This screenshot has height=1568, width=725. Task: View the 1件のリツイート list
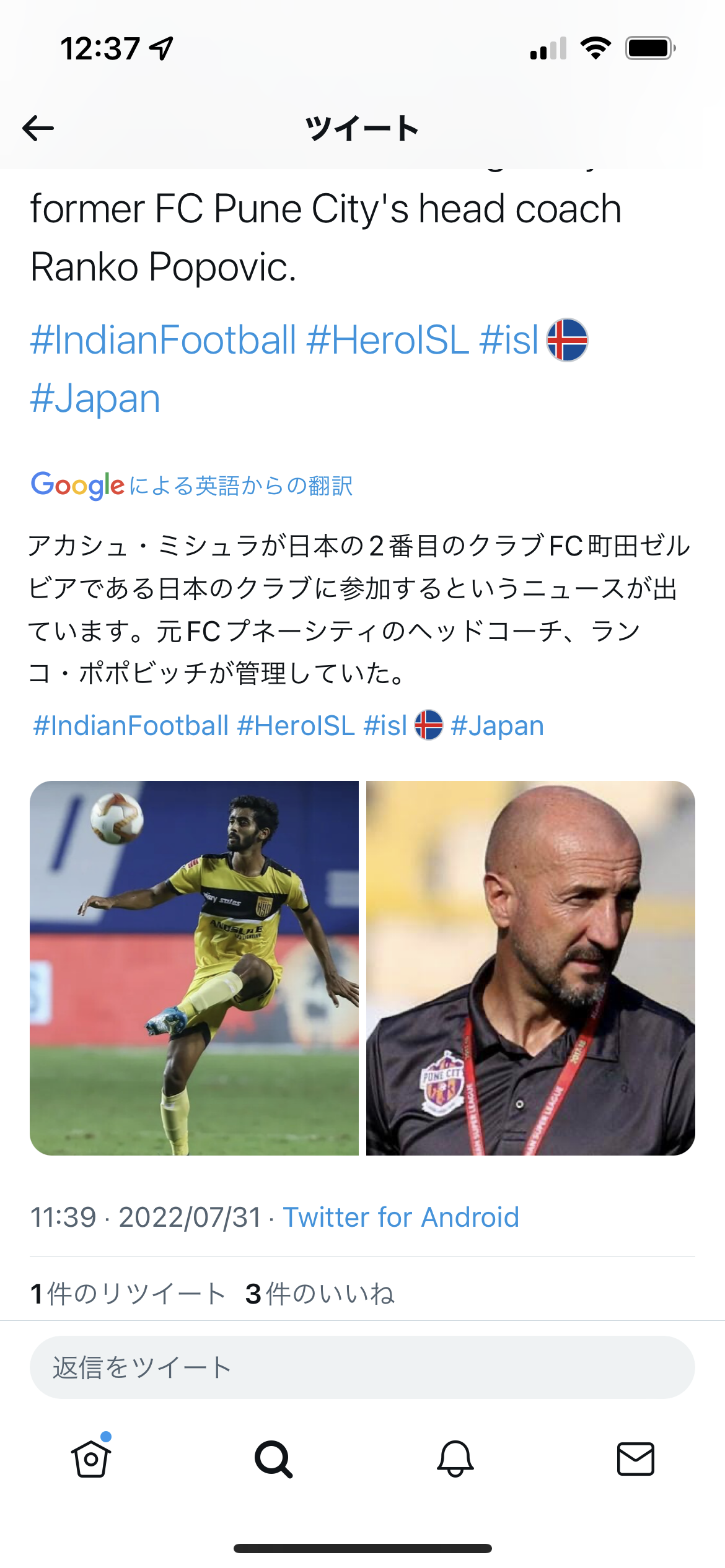tap(128, 1294)
